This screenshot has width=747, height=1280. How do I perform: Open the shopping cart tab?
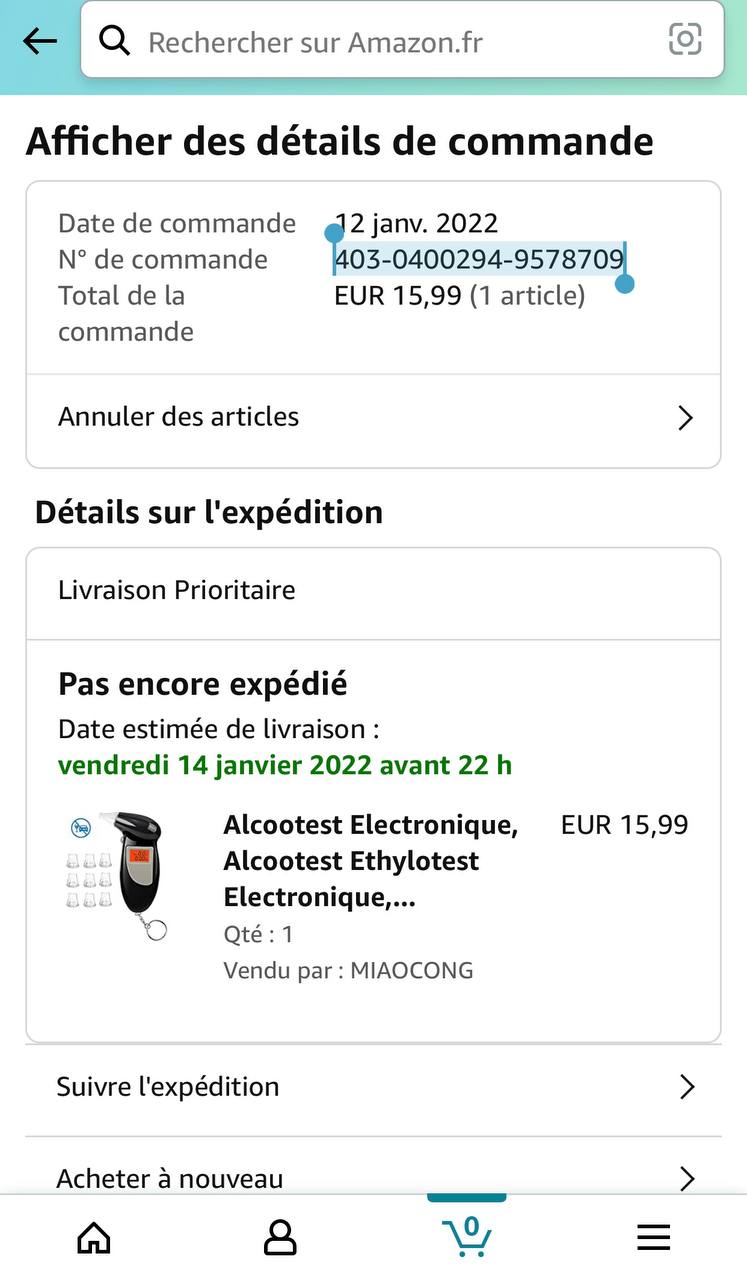coord(467,1236)
